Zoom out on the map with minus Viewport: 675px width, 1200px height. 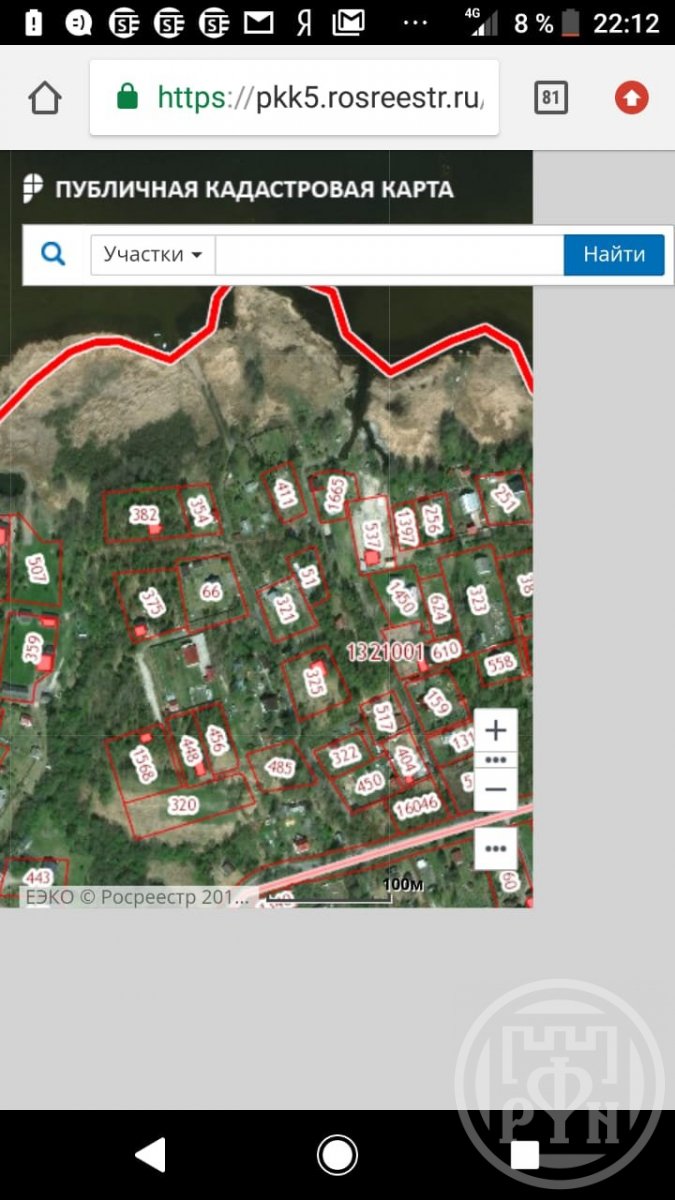click(495, 790)
